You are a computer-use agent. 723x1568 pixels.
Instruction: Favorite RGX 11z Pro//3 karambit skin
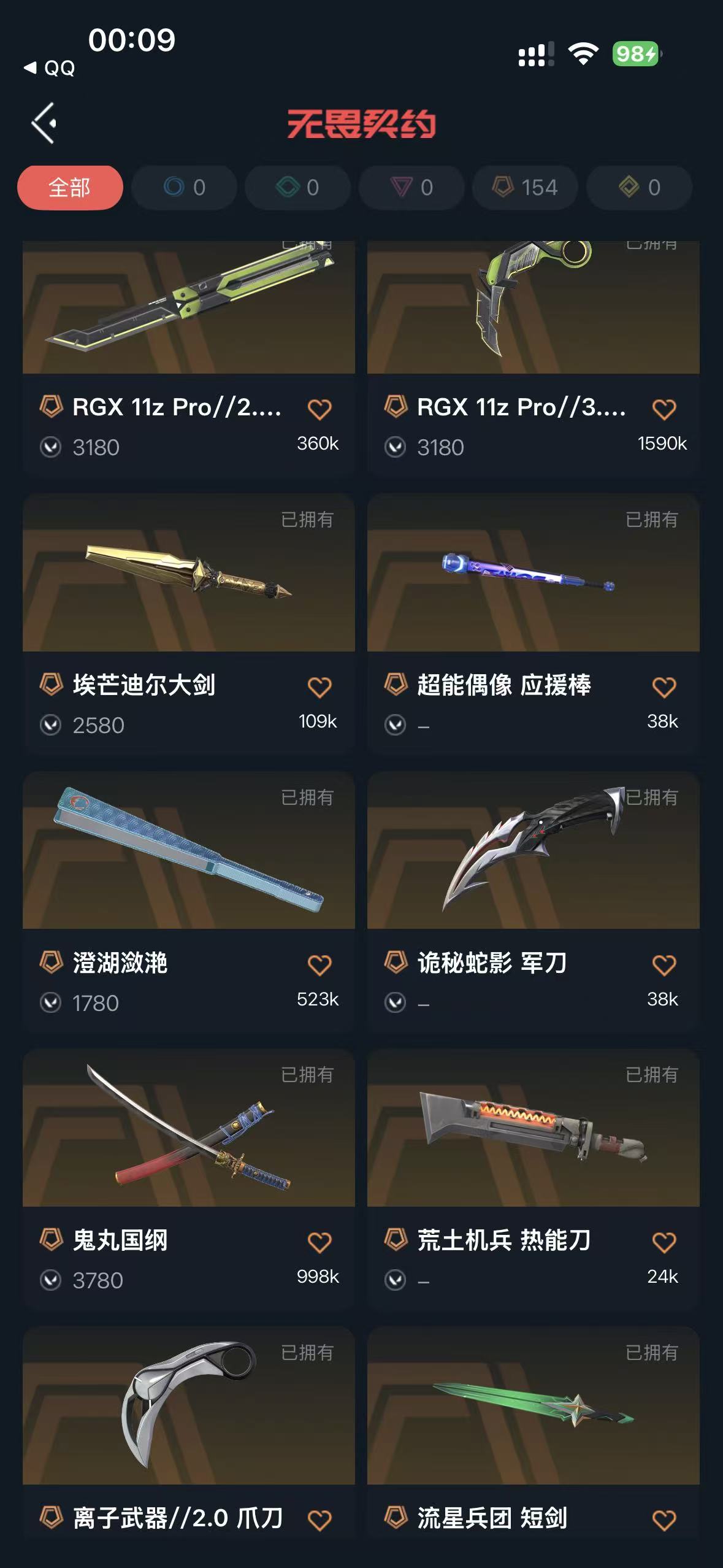pyautogui.click(x=664, y=409)
